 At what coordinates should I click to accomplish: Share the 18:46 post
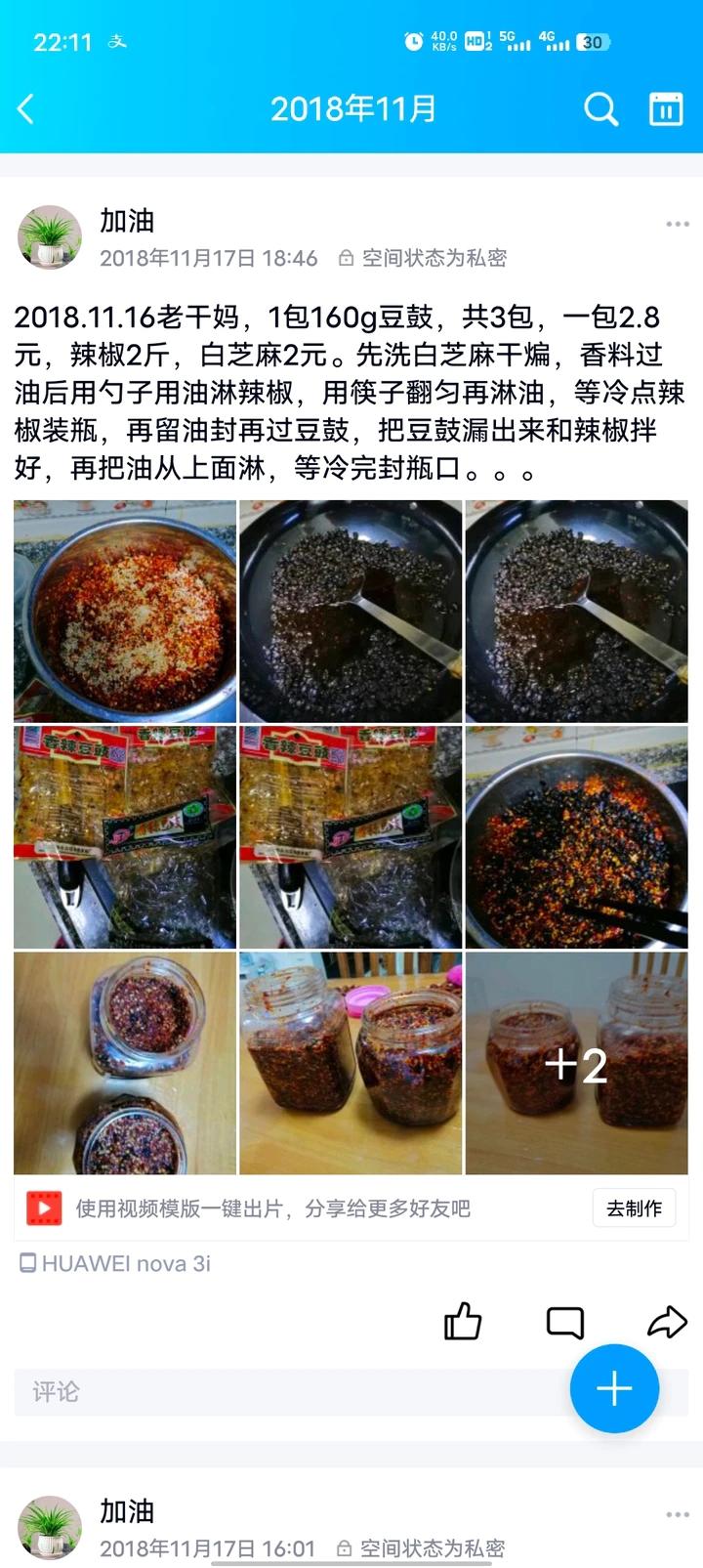(x=667, y=1323)
